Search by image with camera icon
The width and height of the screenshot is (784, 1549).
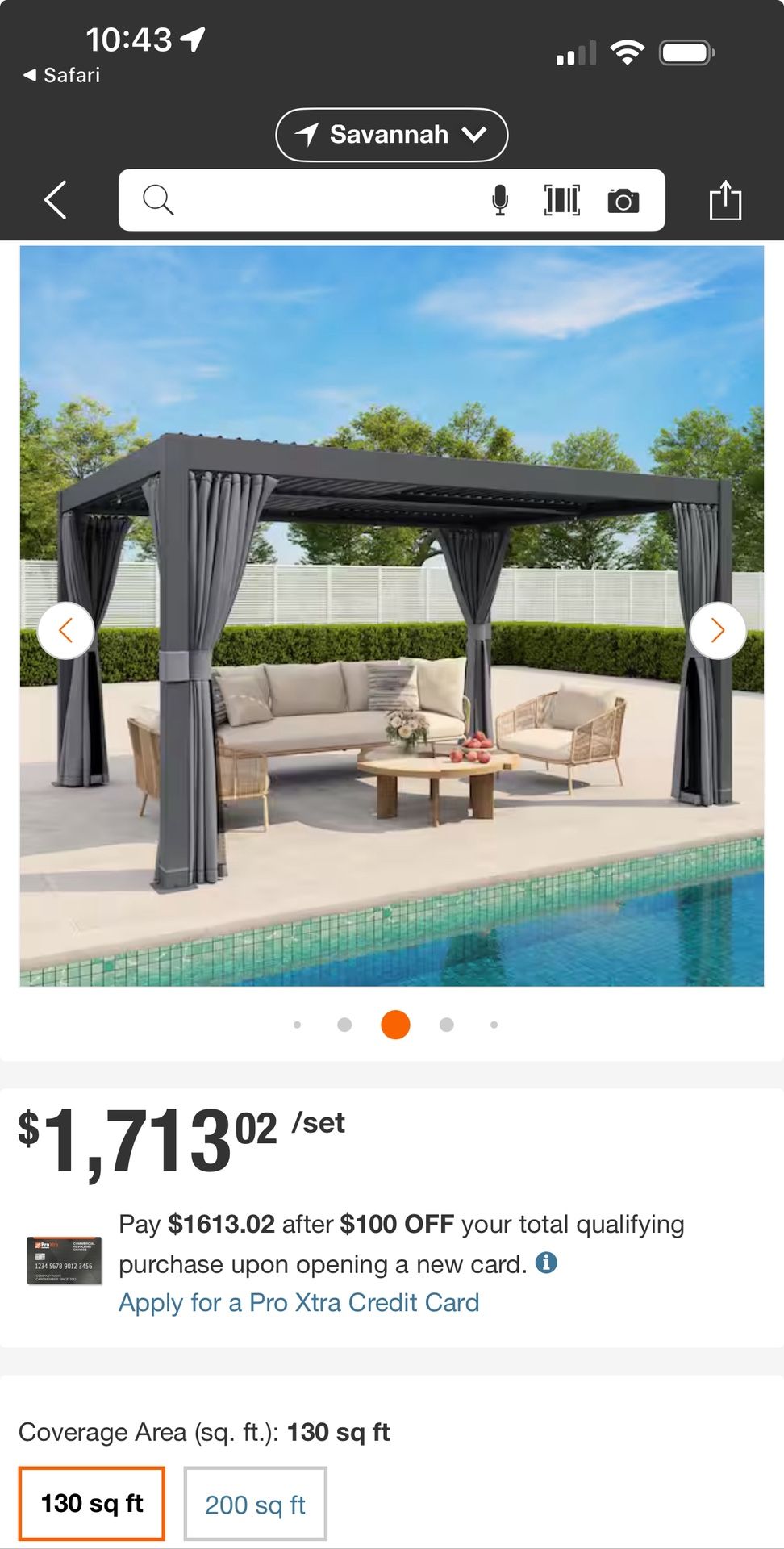[x=623, y=200]
